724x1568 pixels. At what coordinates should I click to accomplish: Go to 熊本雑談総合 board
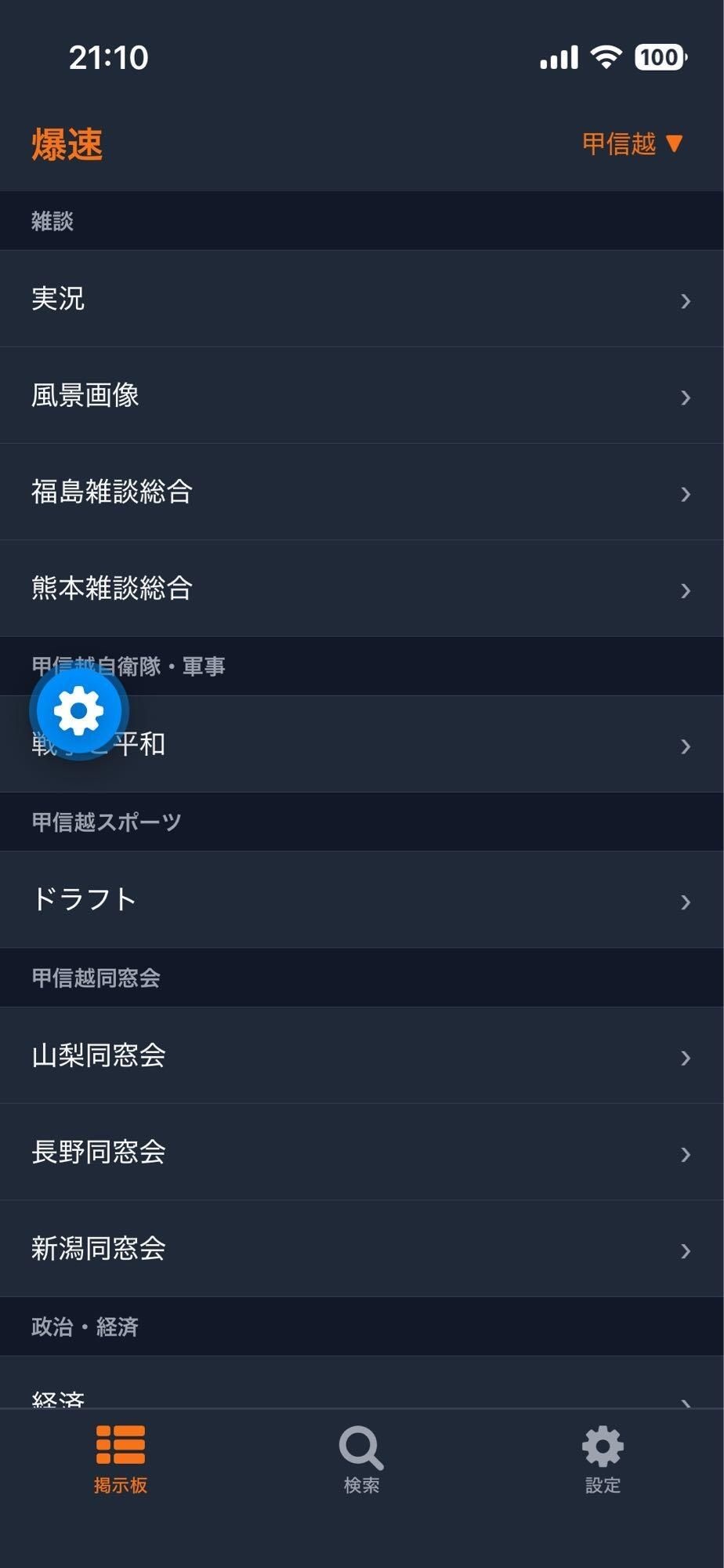click(360, 588)
